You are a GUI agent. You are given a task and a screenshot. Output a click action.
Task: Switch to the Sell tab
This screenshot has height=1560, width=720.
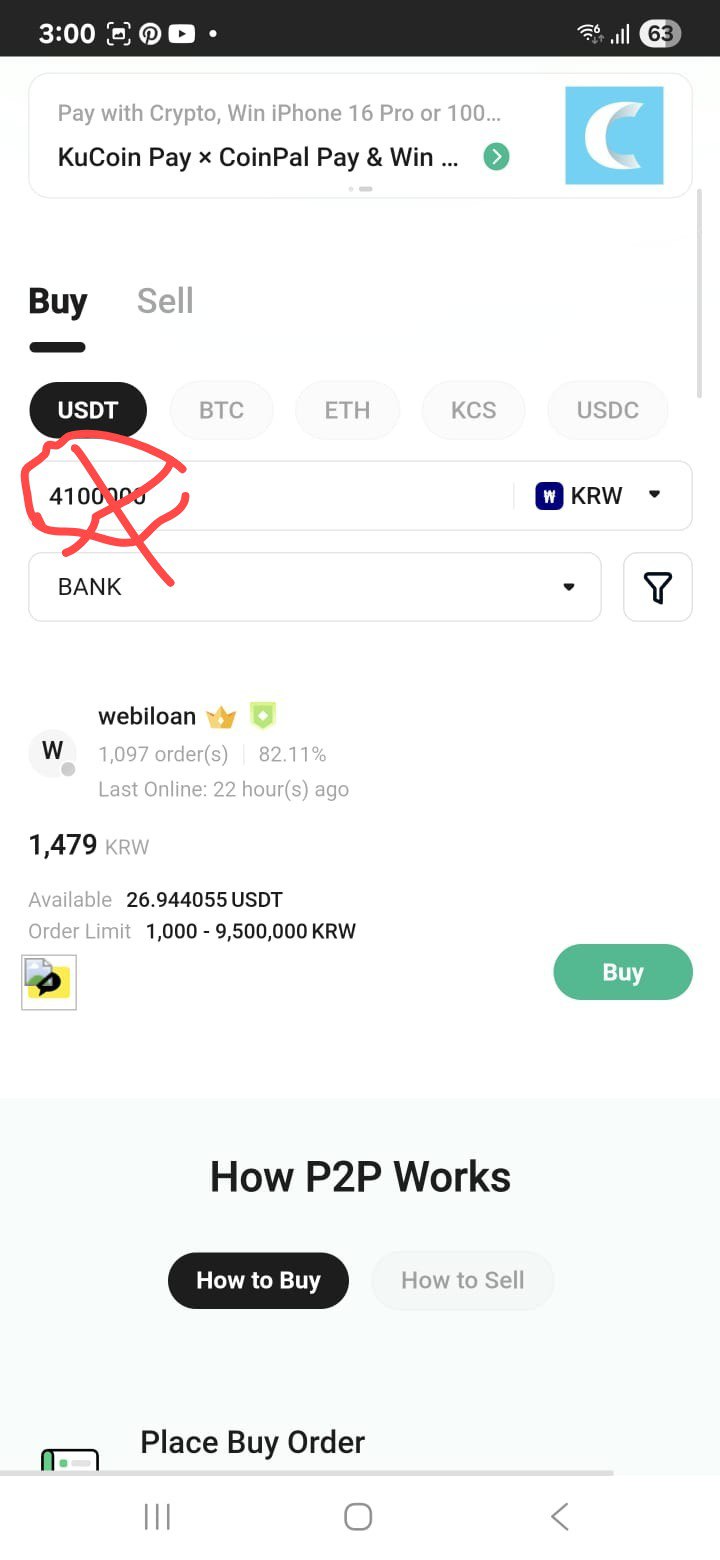165,301
